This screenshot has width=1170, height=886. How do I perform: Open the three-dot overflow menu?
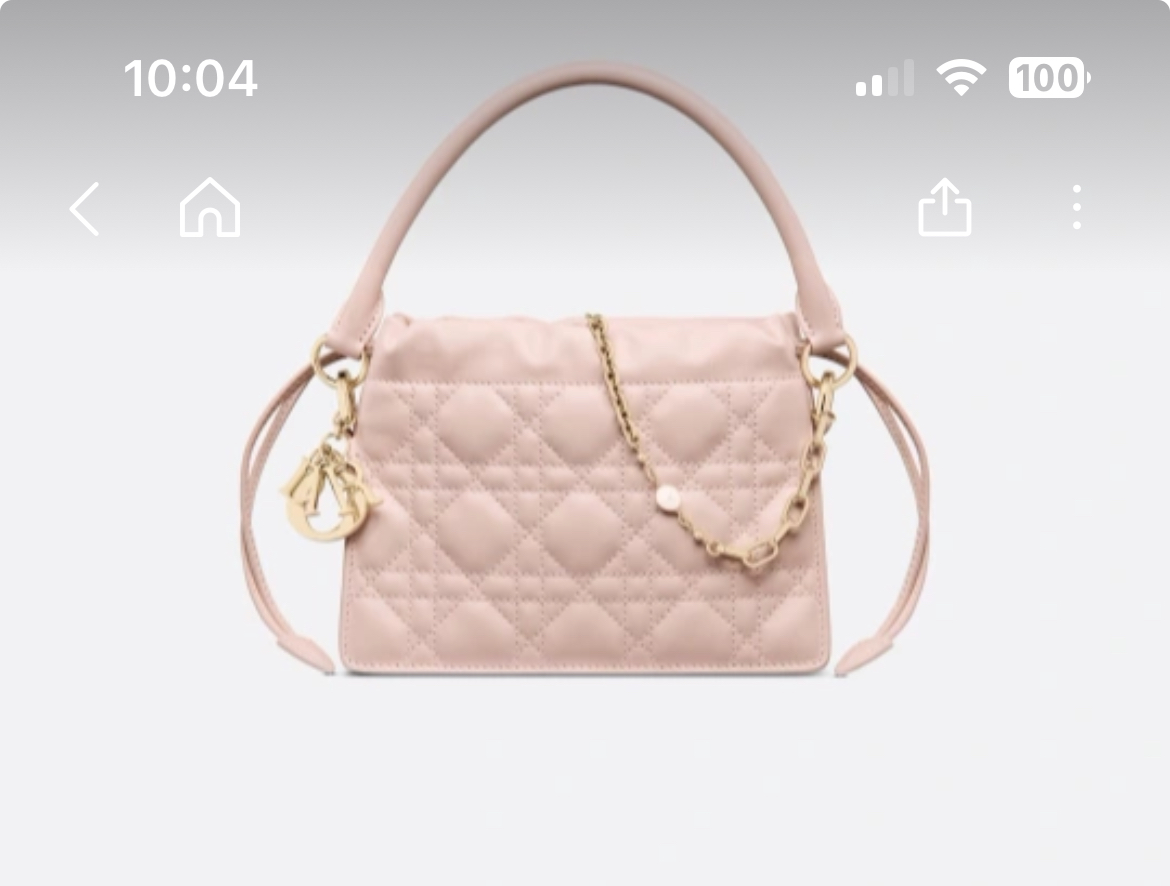1076,208
